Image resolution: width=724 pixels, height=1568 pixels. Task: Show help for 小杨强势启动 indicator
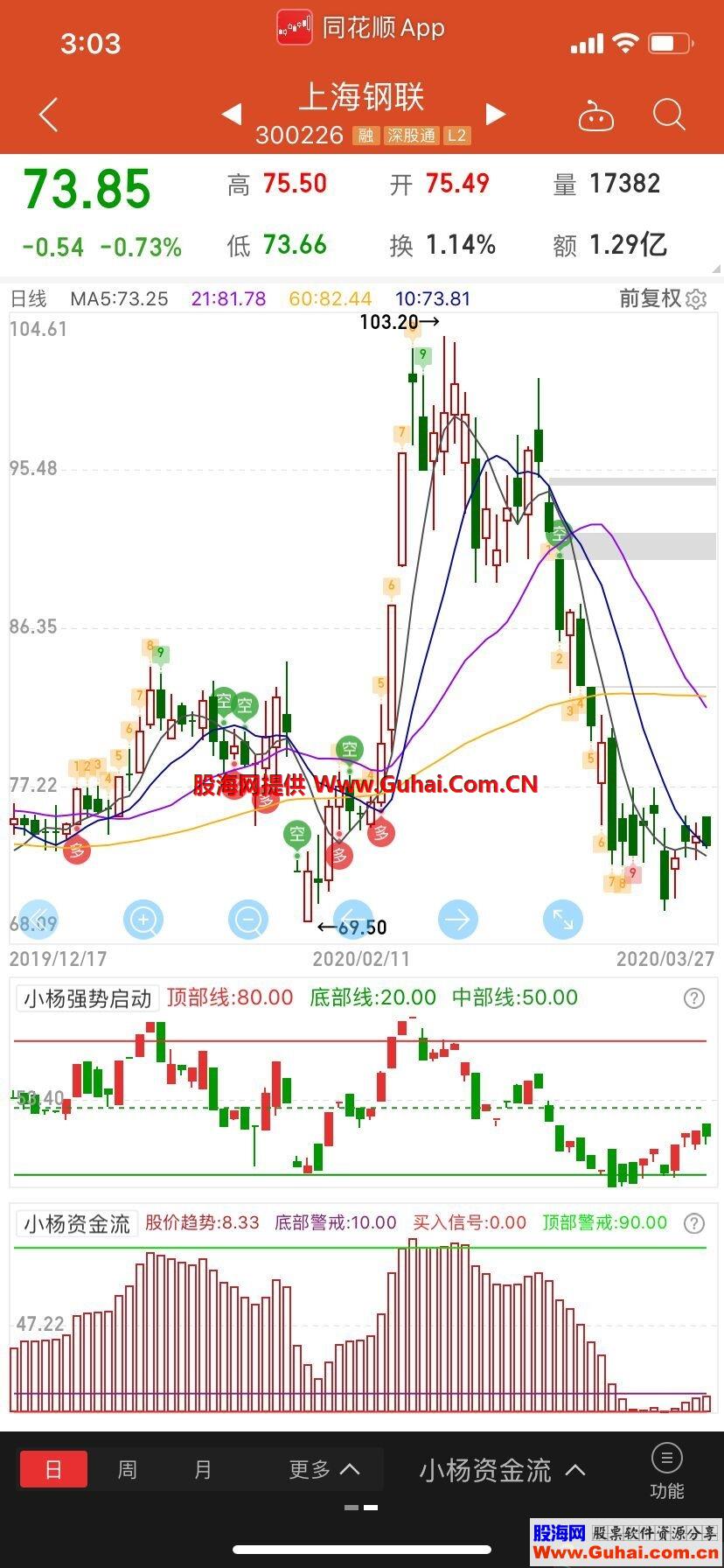pyautogui.click(x=694, y=998)
